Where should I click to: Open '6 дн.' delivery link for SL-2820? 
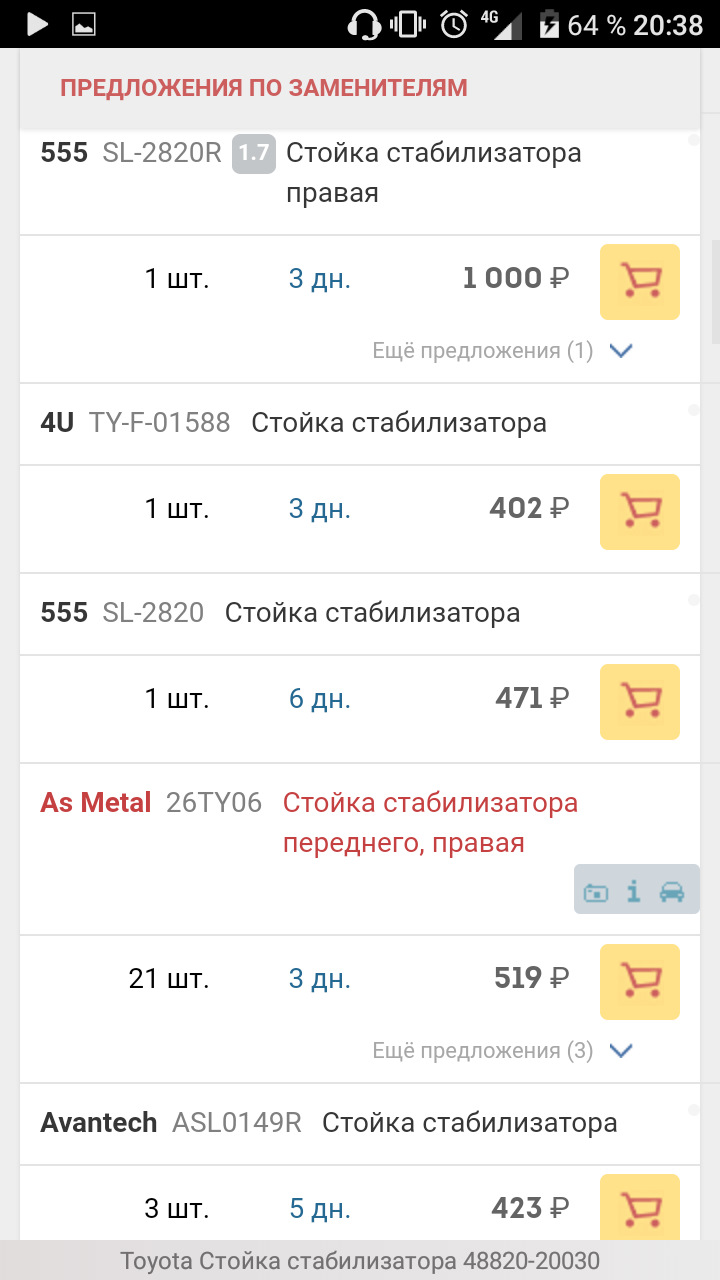coord(319,699)
